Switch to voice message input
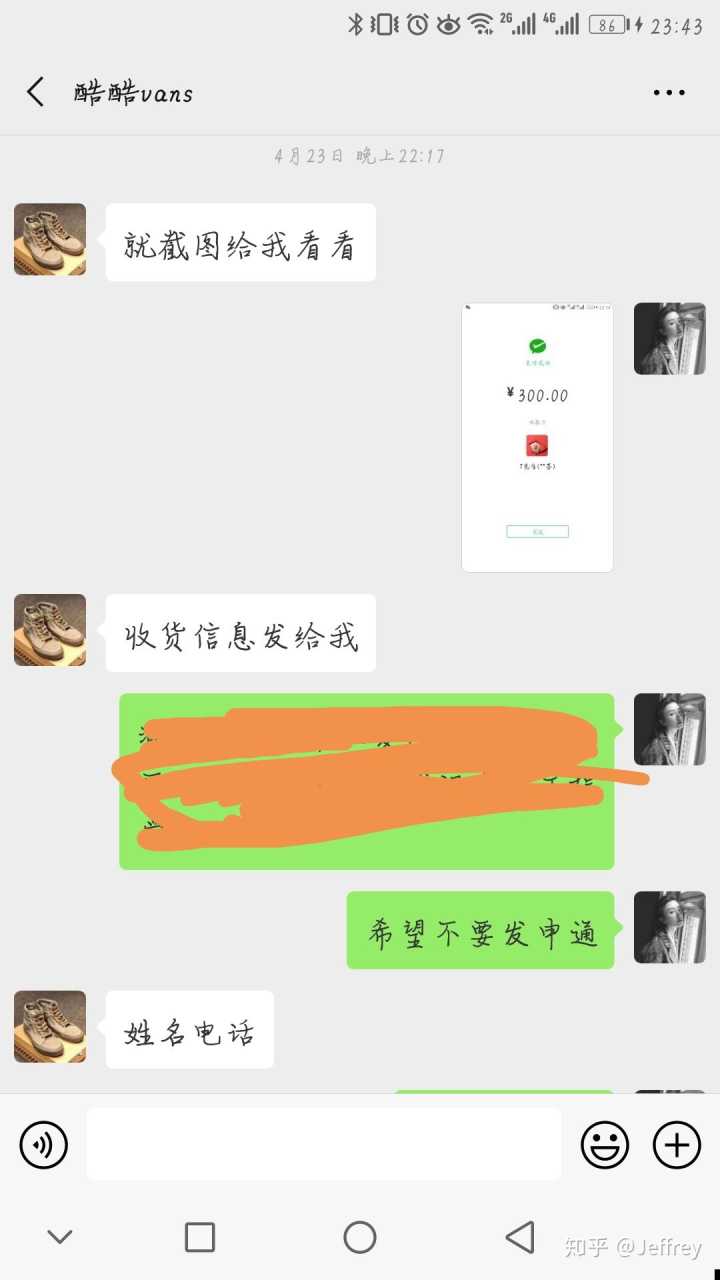720x1280 pixels. [44, 1144]
